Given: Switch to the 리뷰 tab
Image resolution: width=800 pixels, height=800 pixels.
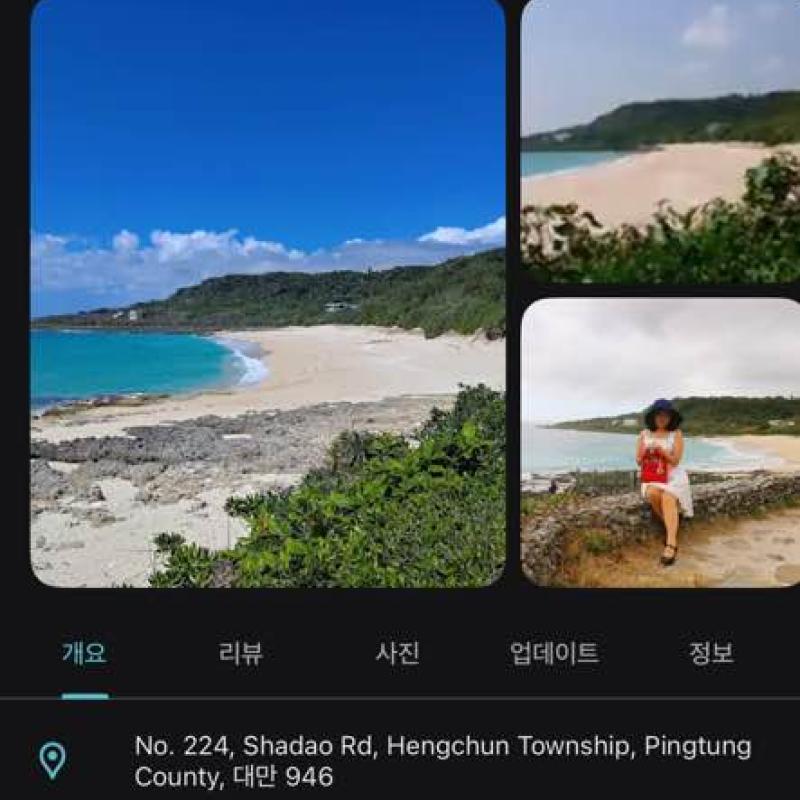Looking at the screenshot, I should point(241,654).
